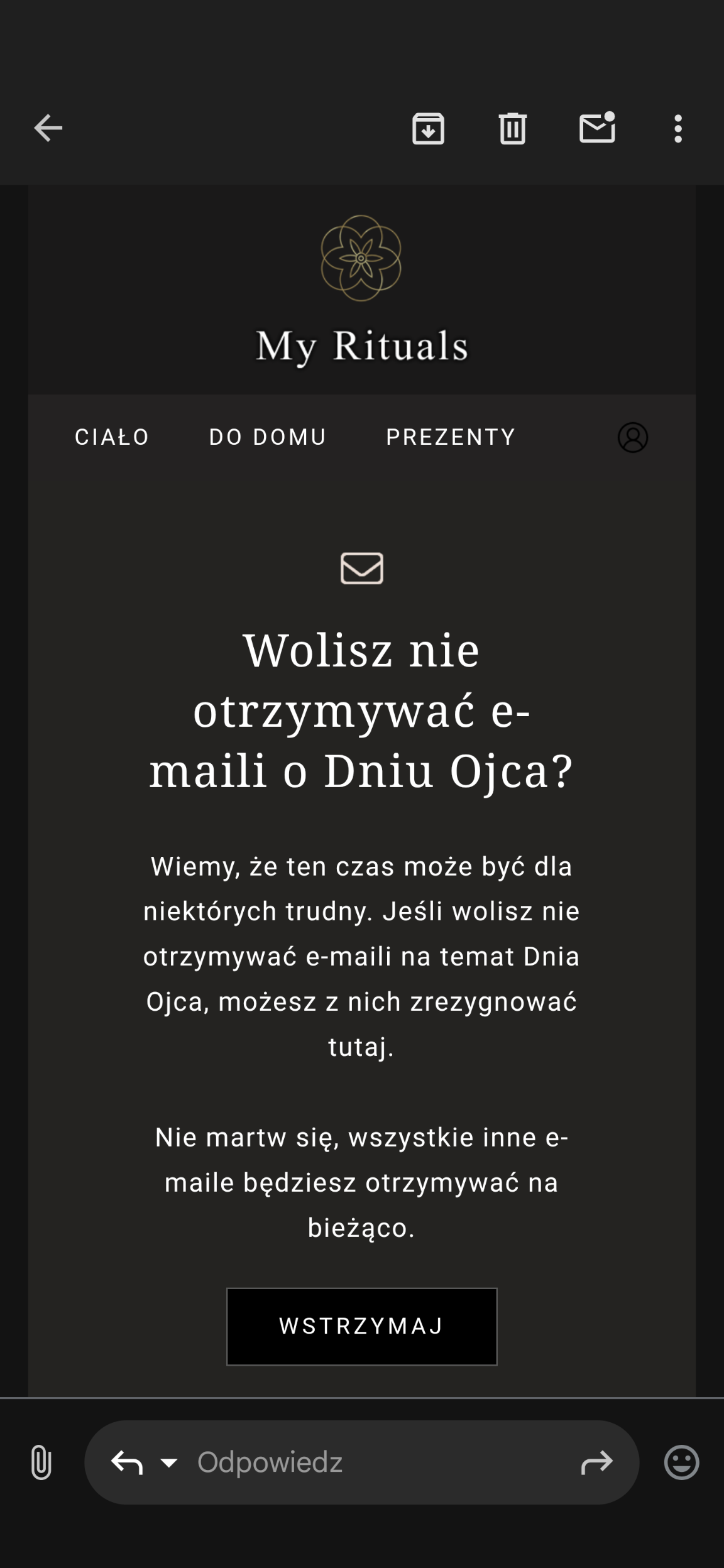Open the overflow menu
This screenshot has width=724, height=1568.
point(677,129)
